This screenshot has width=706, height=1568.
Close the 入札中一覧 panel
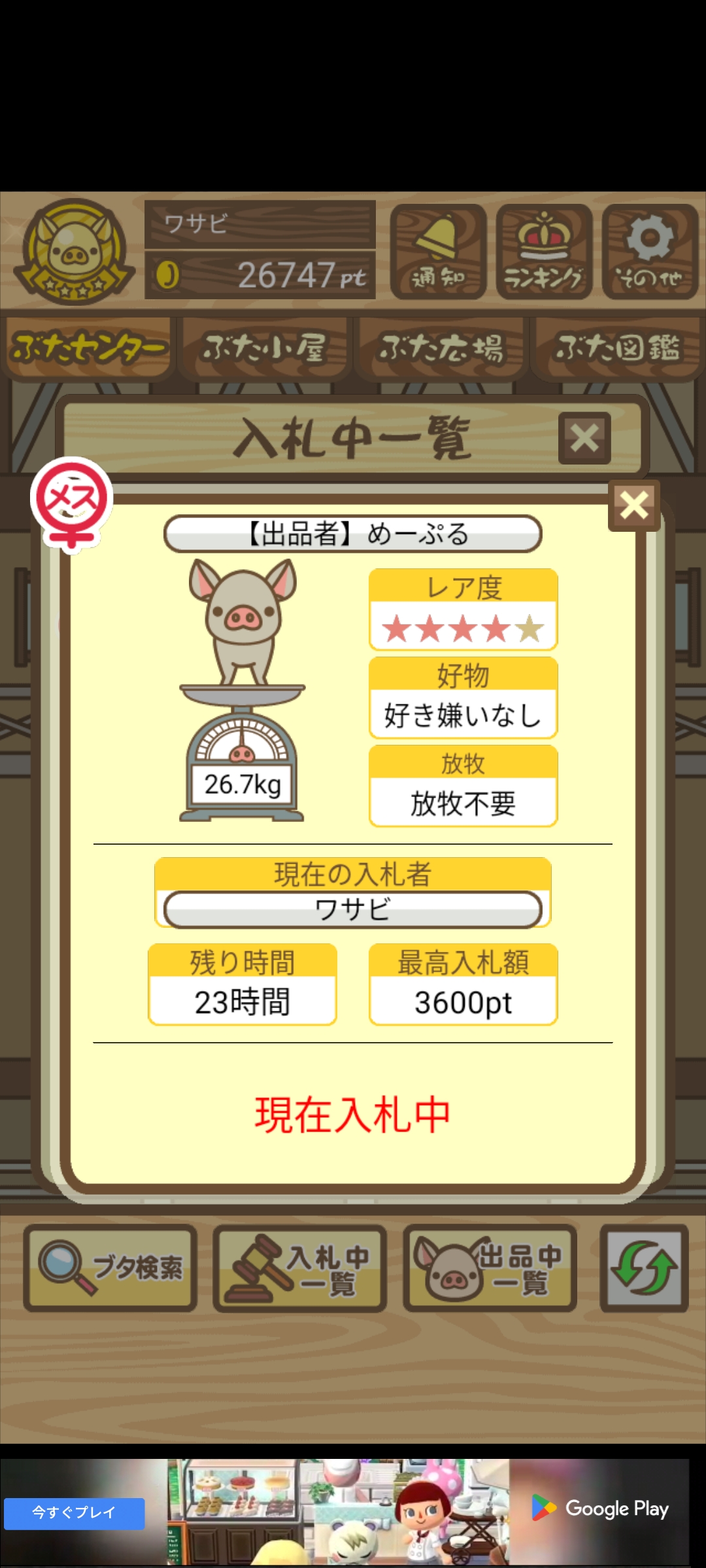[584, 438]
